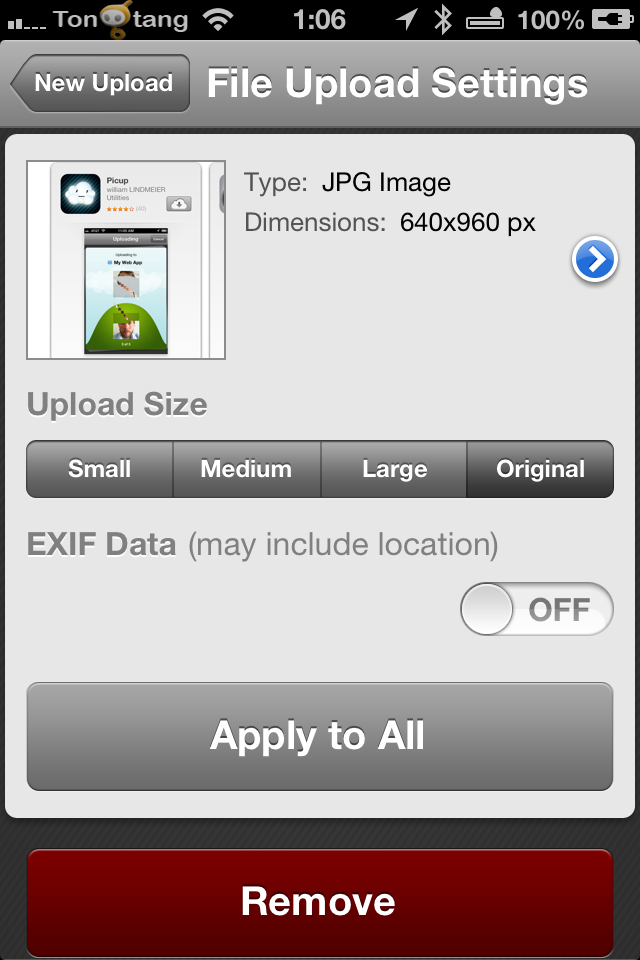The width and height of the screenshot is (640, 960).
Task: Remove this file from upload
Action: [x=320, y=902]
